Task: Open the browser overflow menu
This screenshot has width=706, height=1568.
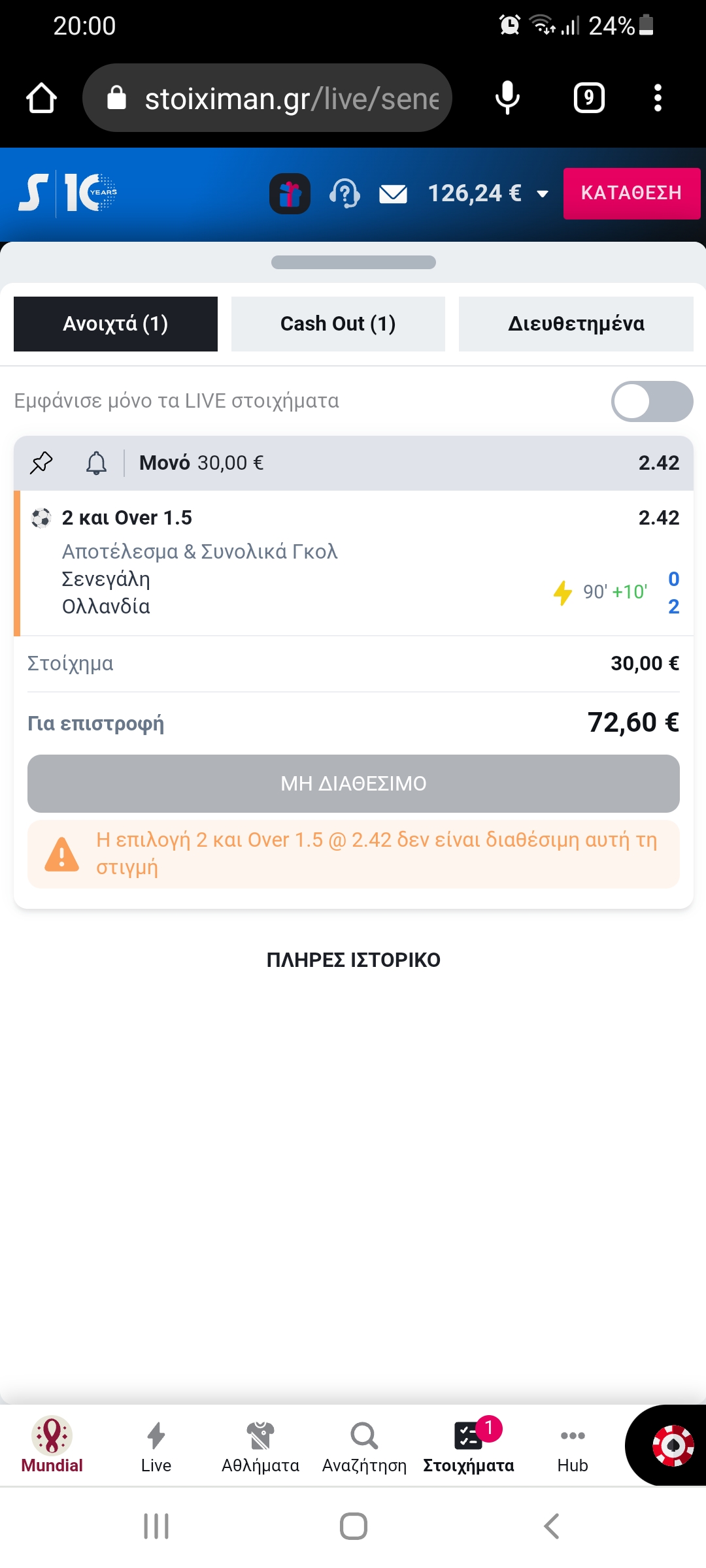Action: [658, 98]
